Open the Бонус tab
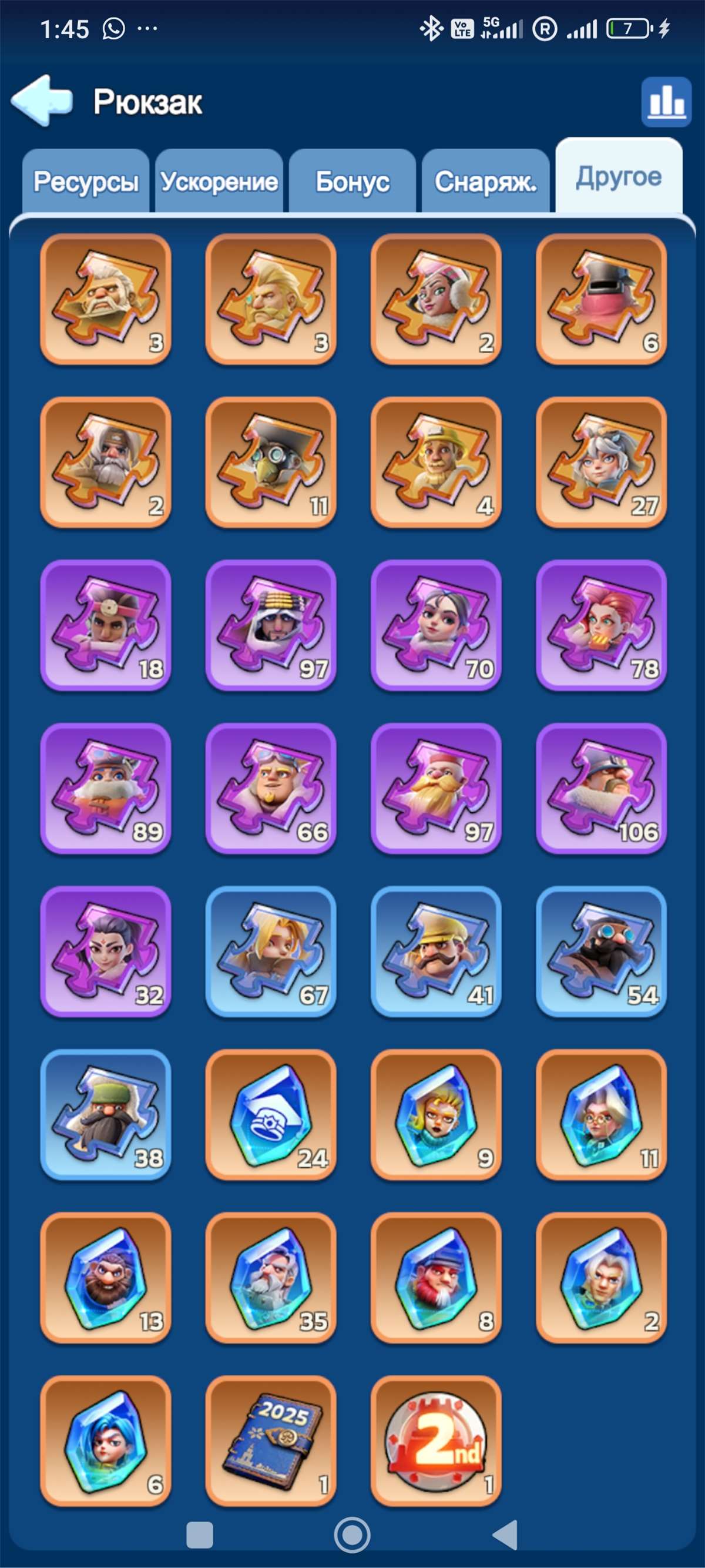The width and height of the screenshot is (705, 1568). (x=352, y=182)
